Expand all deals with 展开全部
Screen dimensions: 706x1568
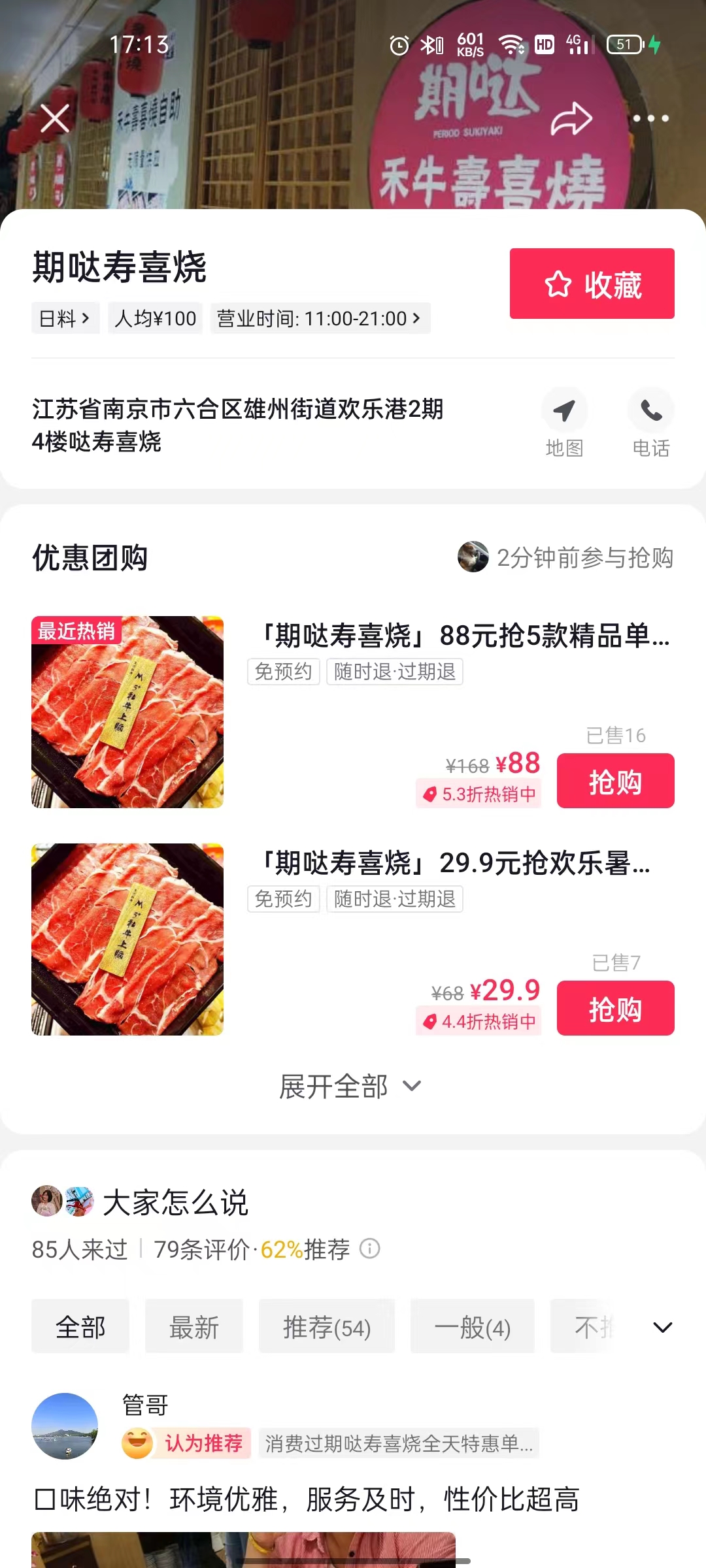pyautogui.click(x=351, y=1086)
